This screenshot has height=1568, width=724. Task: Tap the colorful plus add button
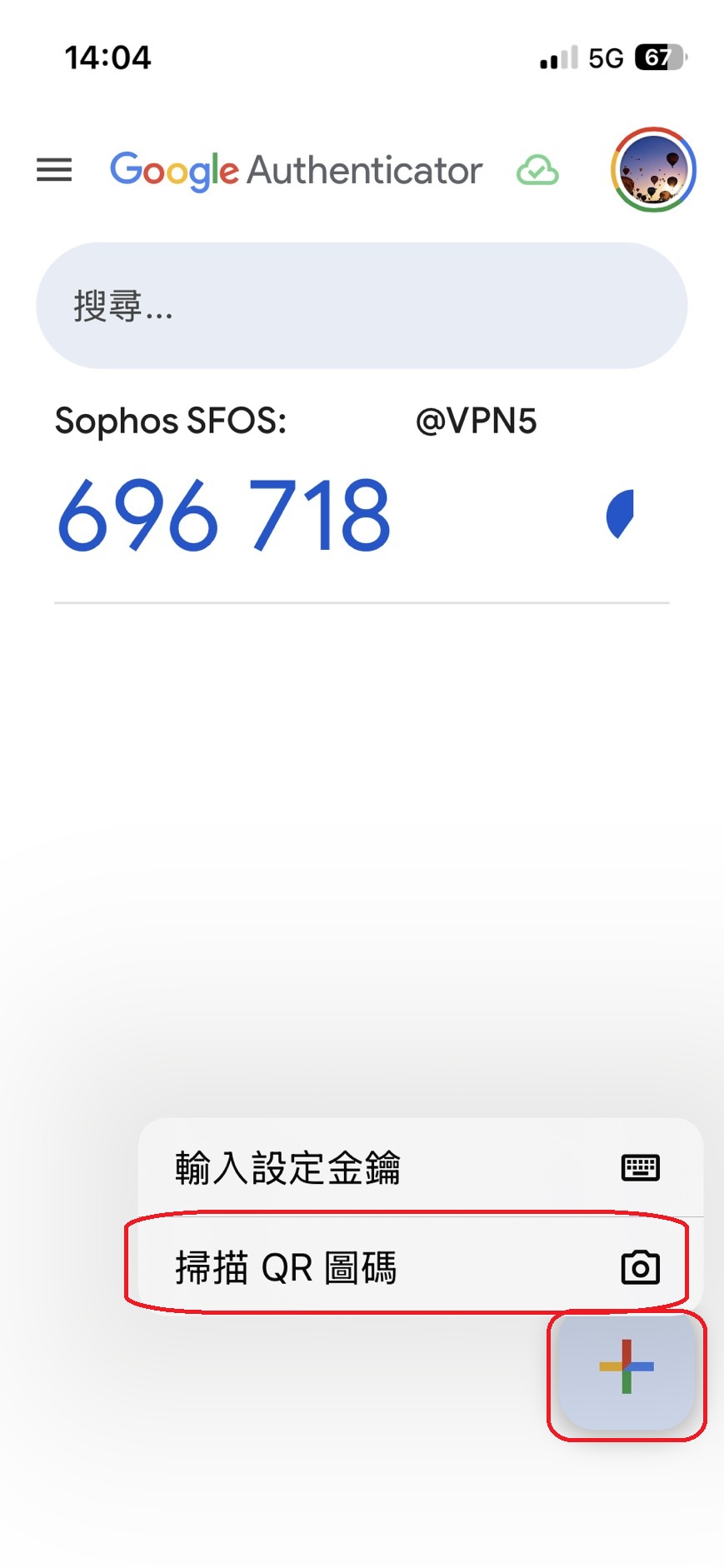[x=627, y=1367]
